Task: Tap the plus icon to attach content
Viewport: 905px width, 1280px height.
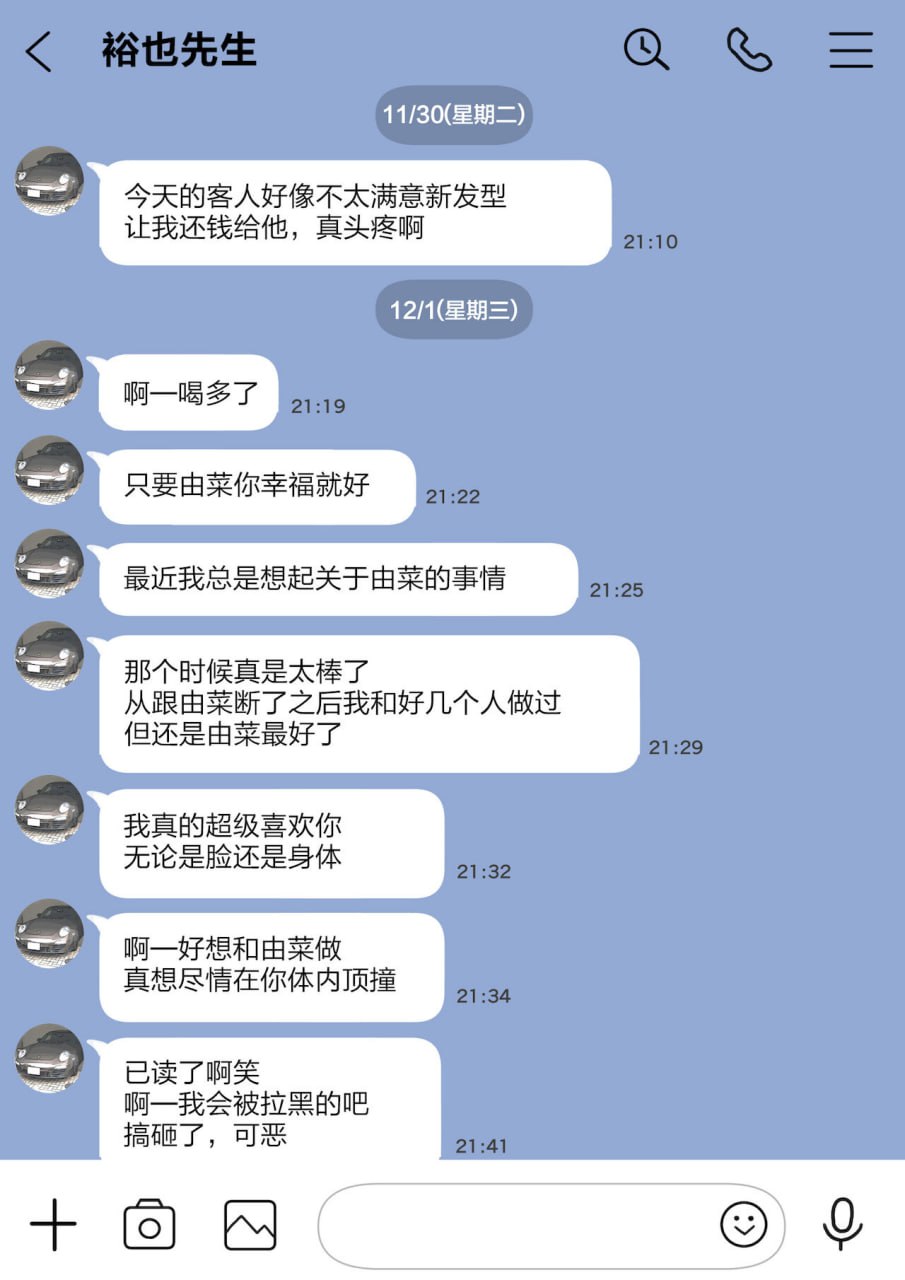Action: pyautogui.click(x=53, y=1222)
